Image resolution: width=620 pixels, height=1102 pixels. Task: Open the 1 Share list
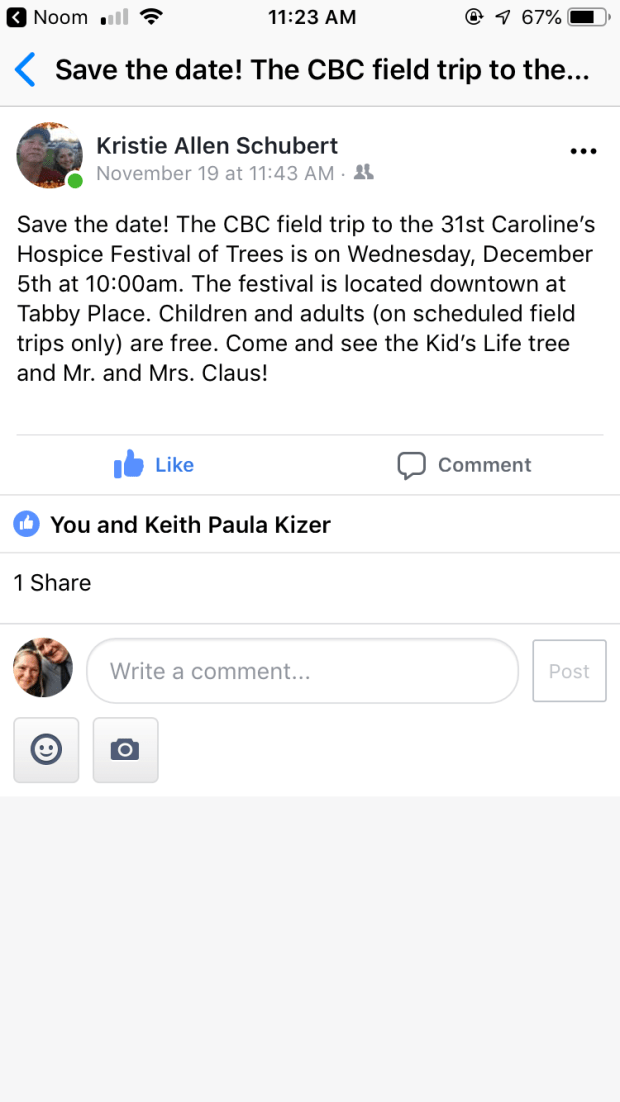point(52,583)
